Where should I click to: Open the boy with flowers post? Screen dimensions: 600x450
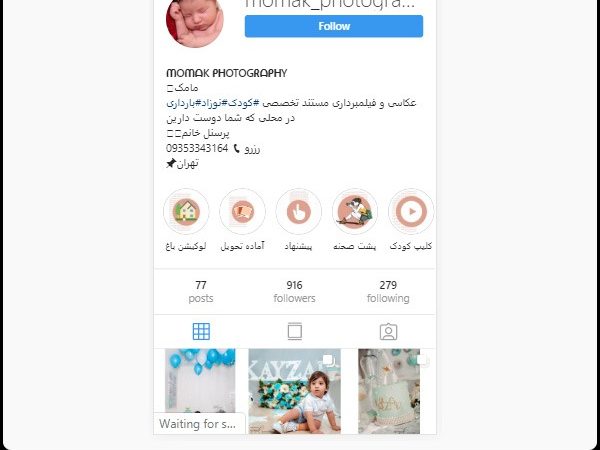[294, 390]
